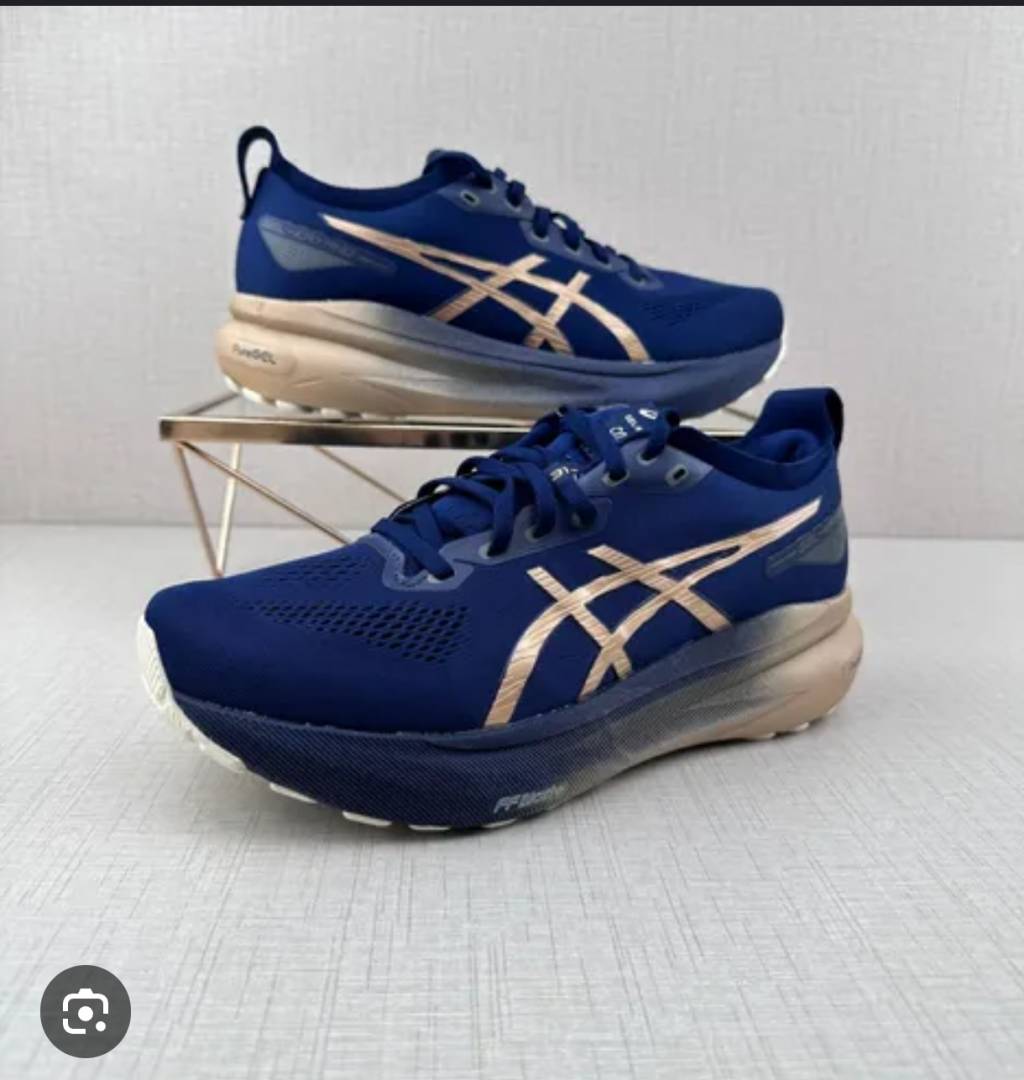Search this image with Google Lens
This screenshot has height=1080, width=1024.
85,1011
